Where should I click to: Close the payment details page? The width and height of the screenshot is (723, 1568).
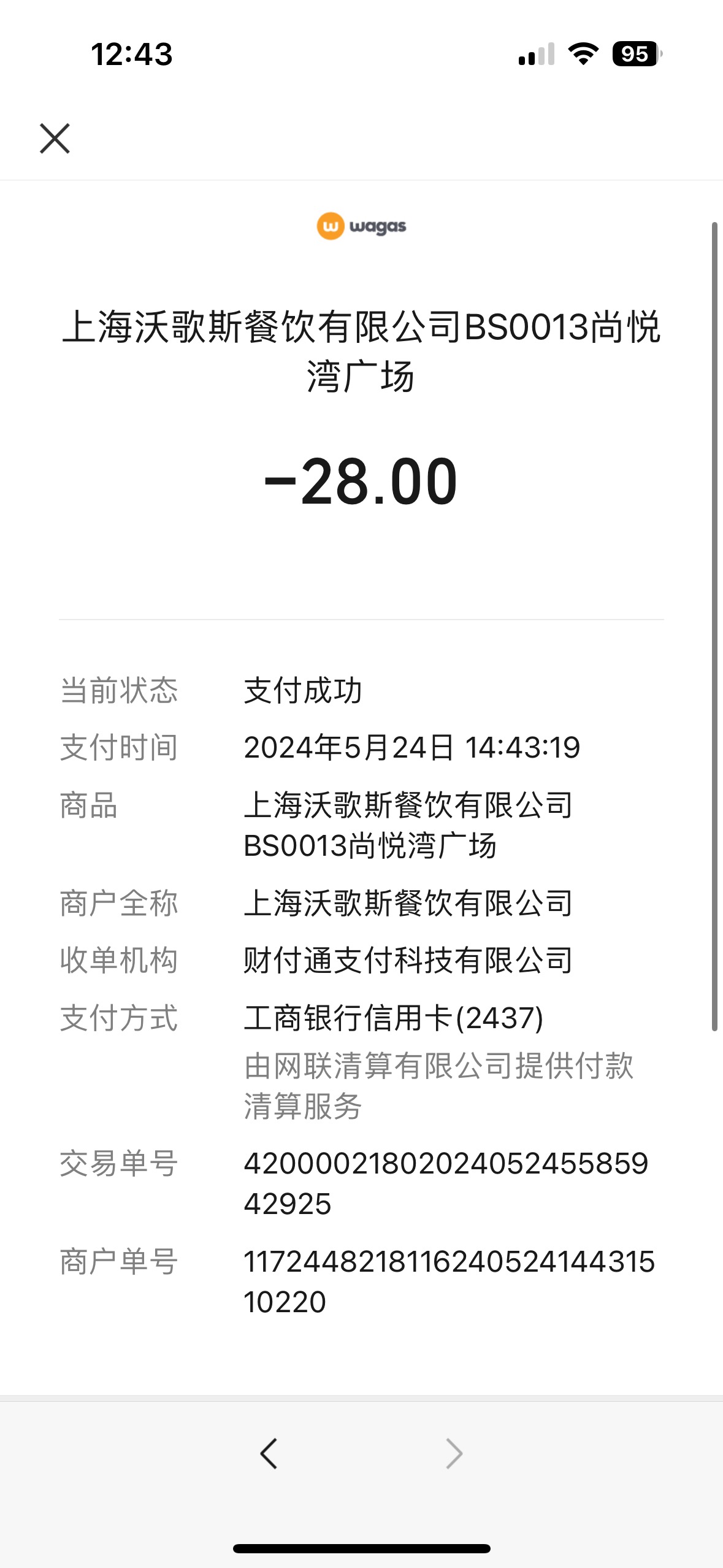[55, 139]
